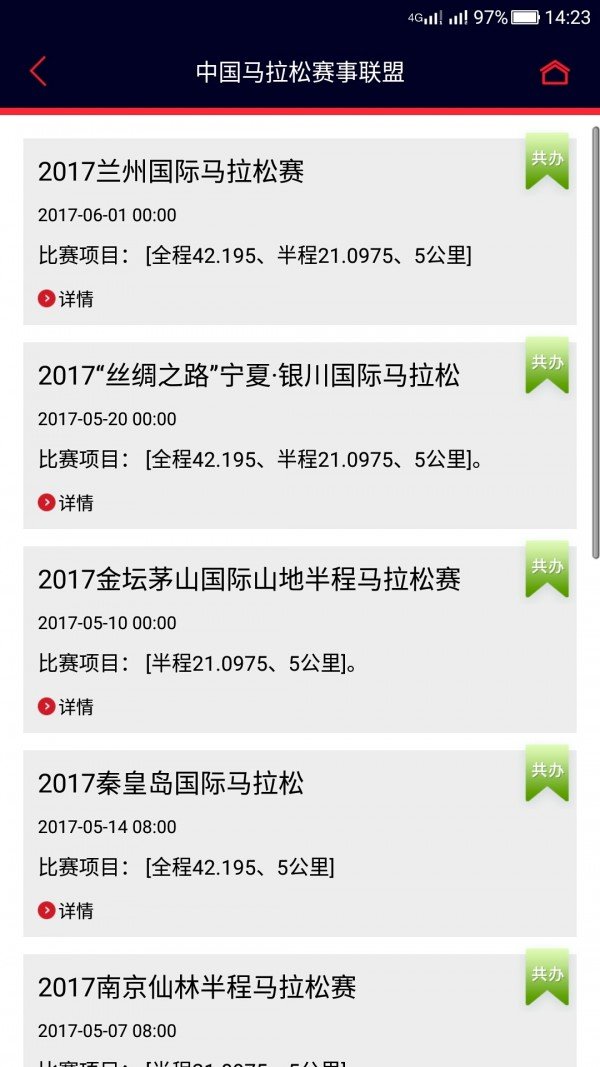Viewport: 600px width, 1067px height.
Task: Go back using the red arrow
Action: 38,72
